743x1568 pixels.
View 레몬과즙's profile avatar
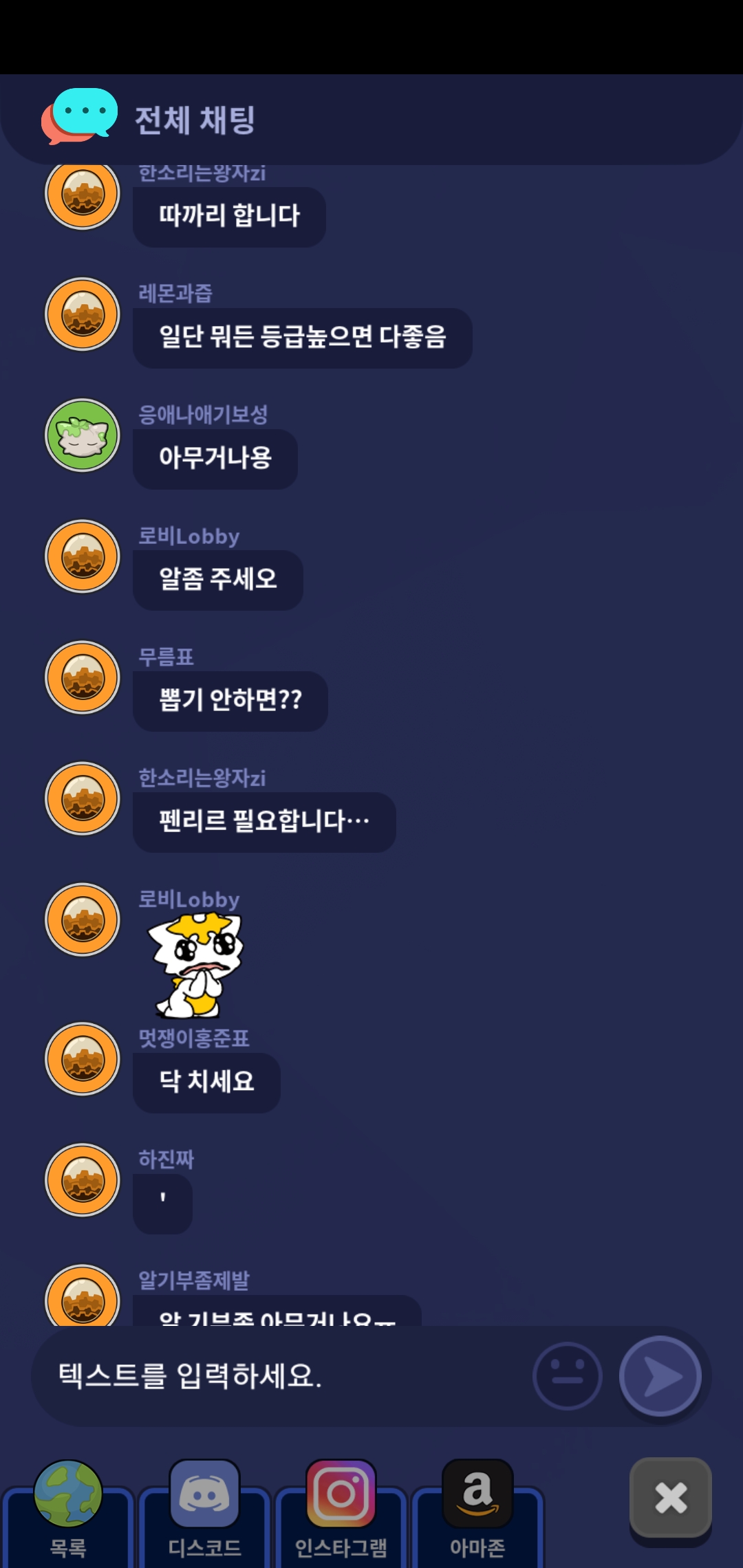pos(83,314)
